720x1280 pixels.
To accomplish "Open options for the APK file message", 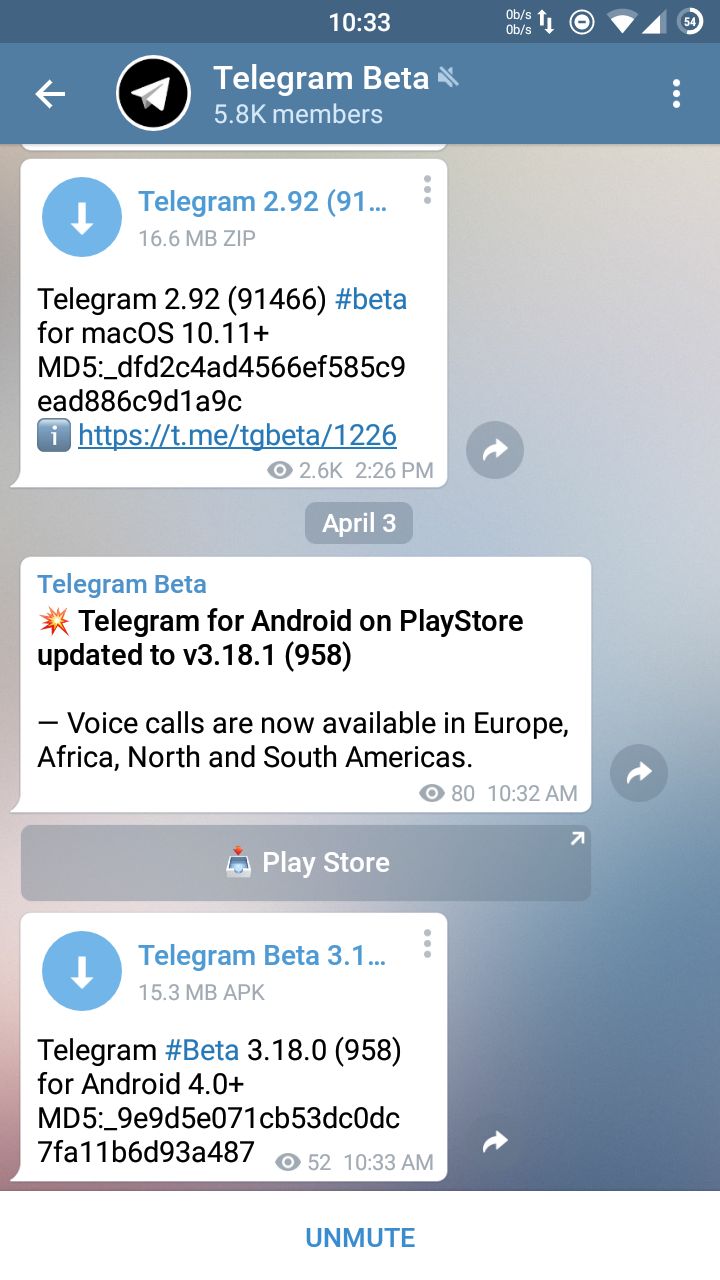I will [x=427, y=943].
